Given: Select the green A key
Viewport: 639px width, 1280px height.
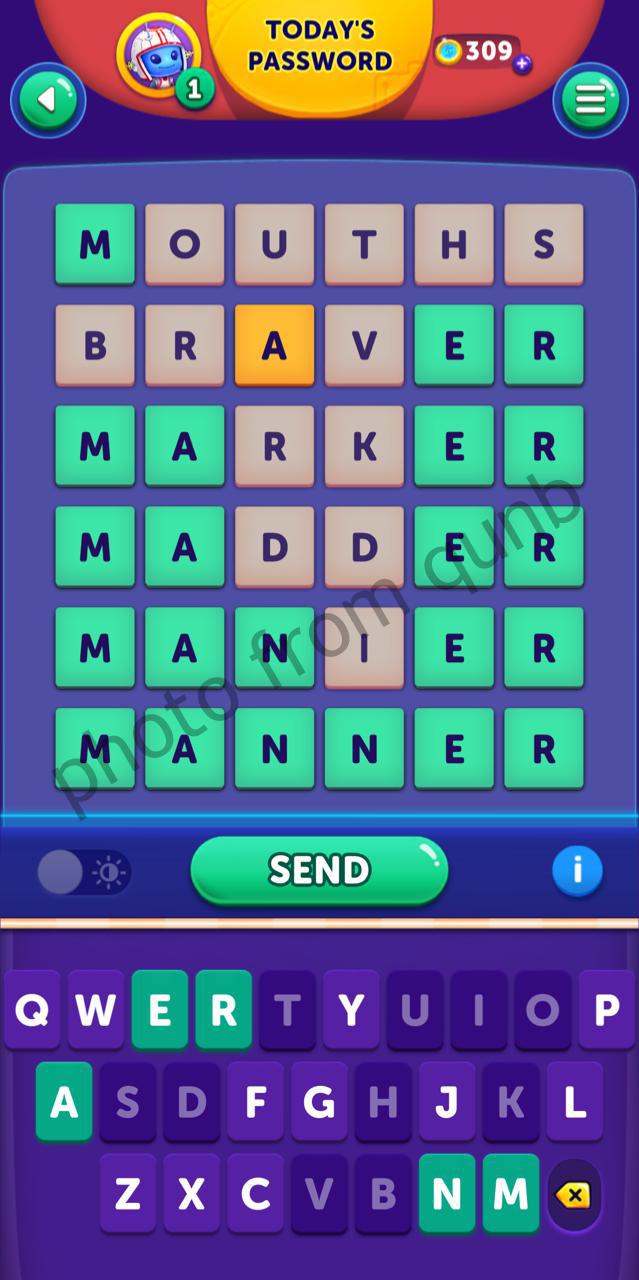Looking at the screenshot, I should [64, 1102].
